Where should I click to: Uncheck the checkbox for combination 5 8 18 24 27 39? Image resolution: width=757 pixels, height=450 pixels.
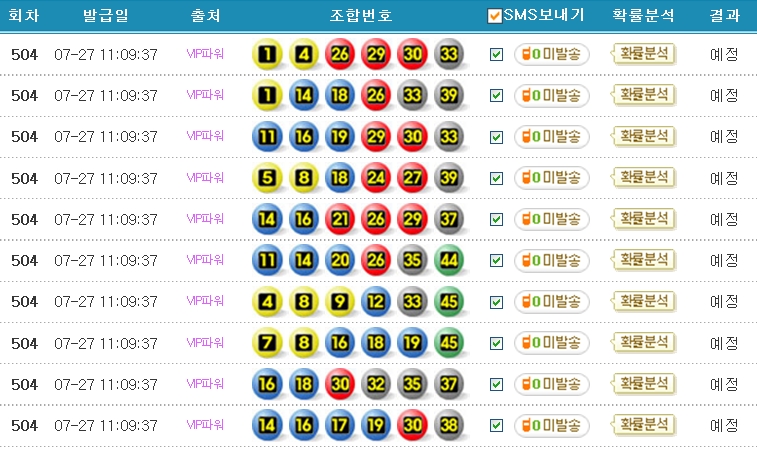[x=497, y=178]
